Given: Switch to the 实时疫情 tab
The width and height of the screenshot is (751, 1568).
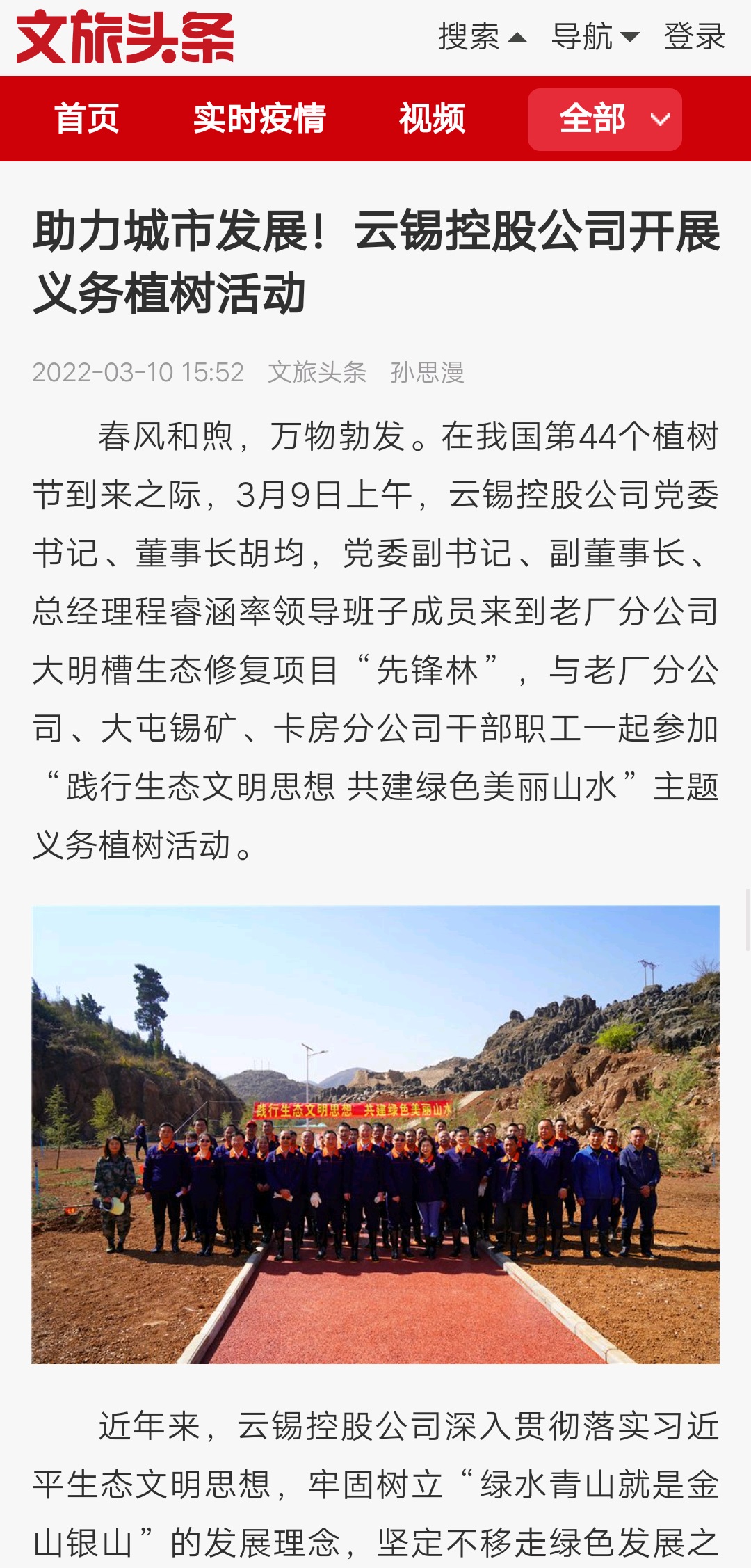Looking at the screenshot, I should pos(259,118).
